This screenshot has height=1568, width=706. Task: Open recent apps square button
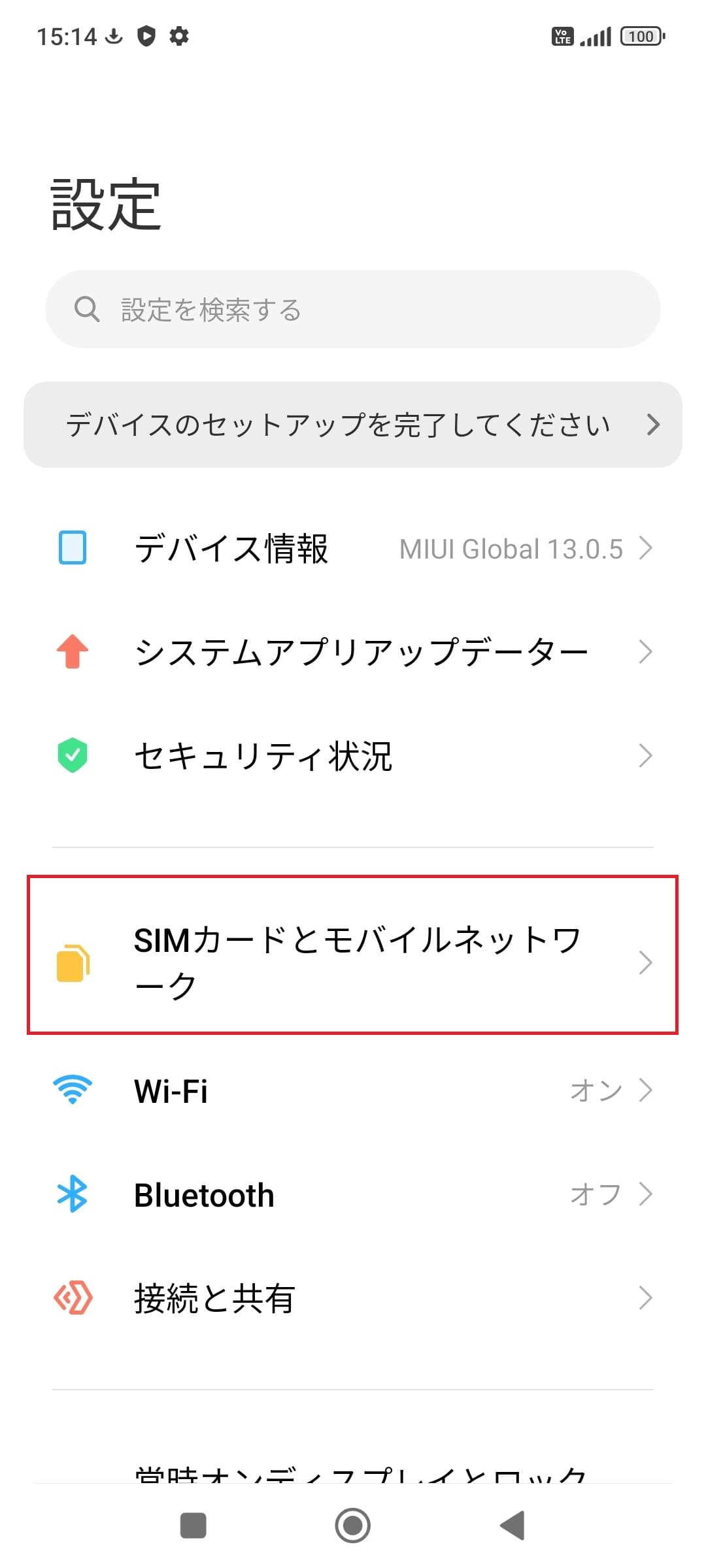coord(193,1526)
